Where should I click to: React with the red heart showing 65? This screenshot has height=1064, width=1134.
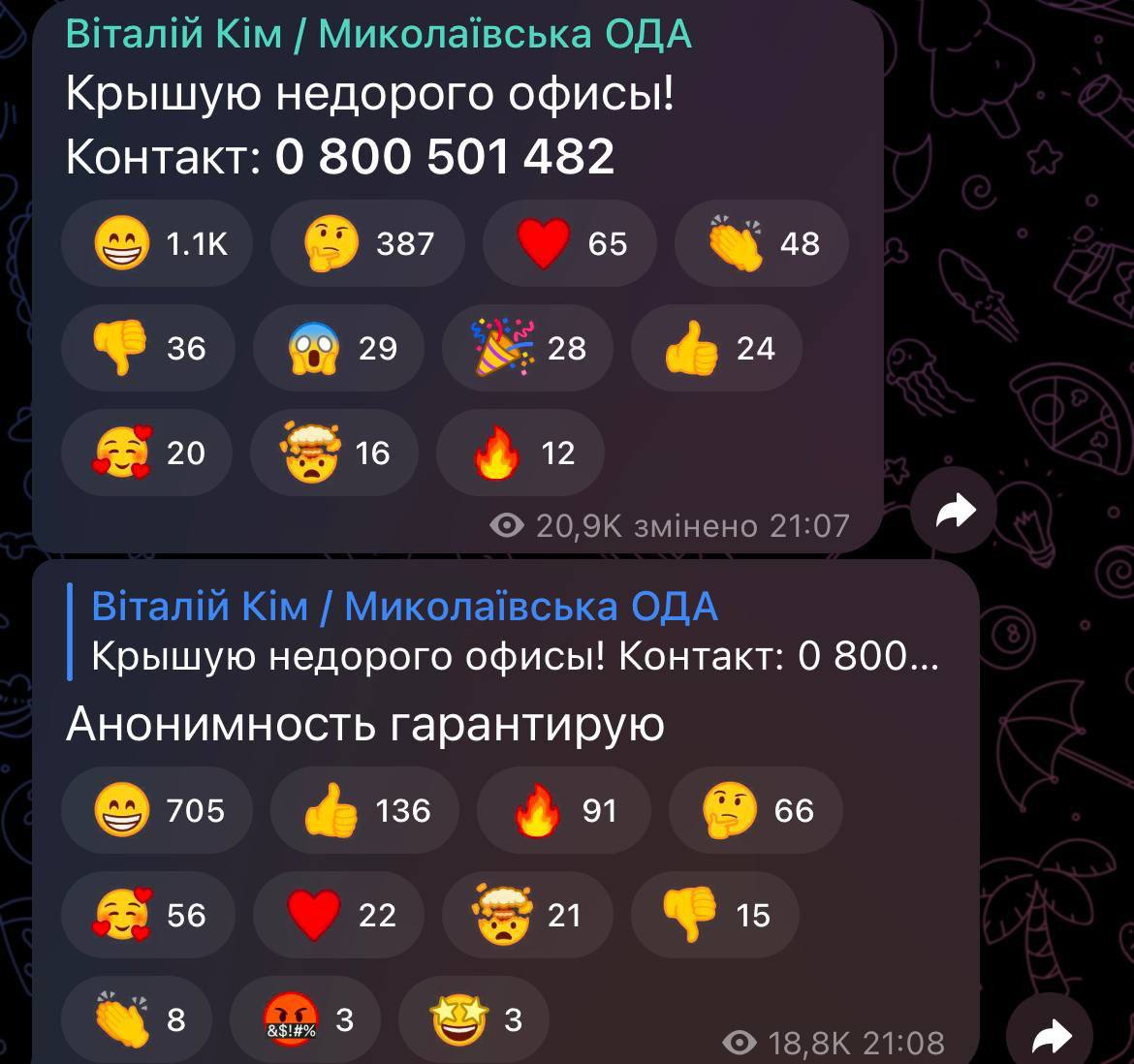click(569, 243)
